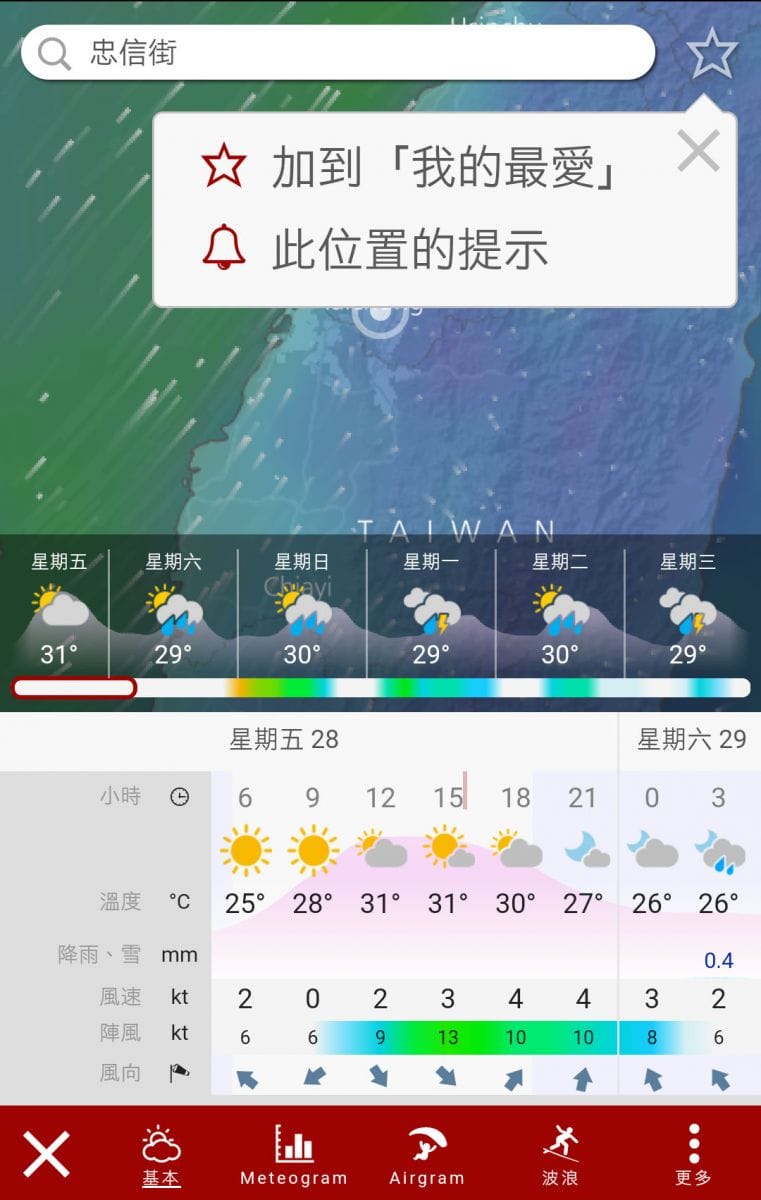This screenshot has height=1200, width=761.
Task: Select 星期二 forecast day
Action: (560, 610)
